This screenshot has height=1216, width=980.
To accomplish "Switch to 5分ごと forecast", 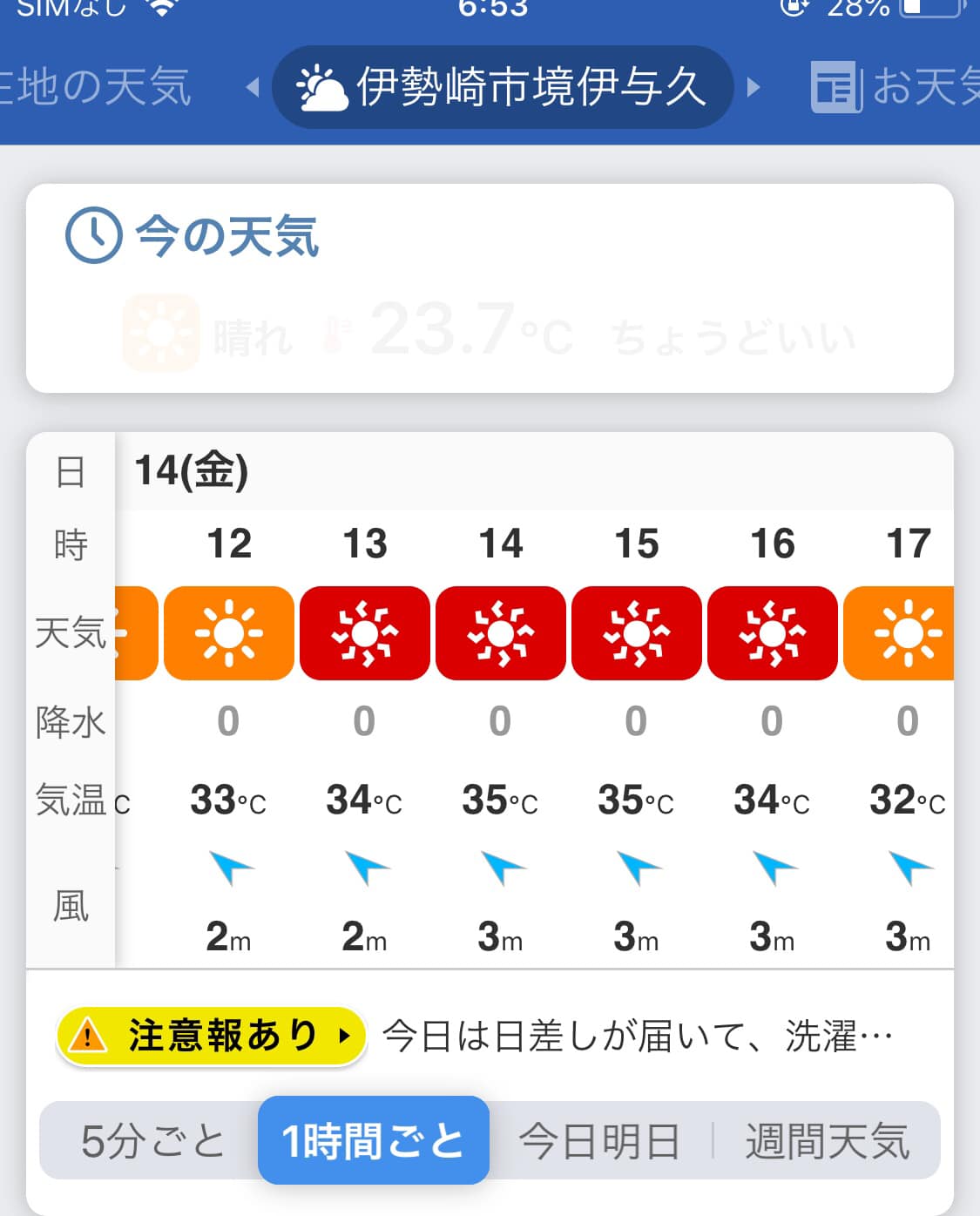I will point(152,1140).
